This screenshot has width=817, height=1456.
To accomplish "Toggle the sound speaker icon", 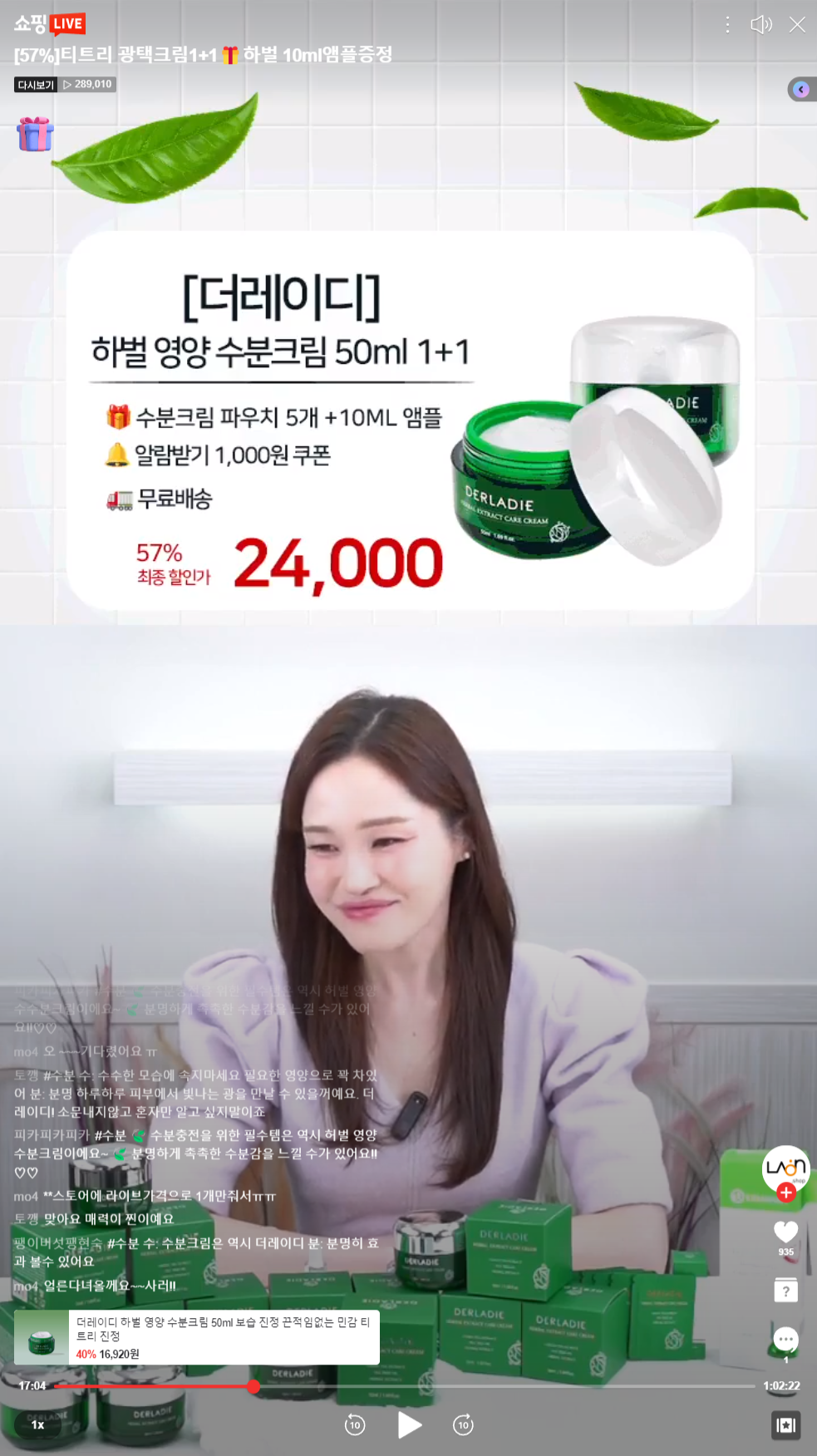I will click(760, 25).
